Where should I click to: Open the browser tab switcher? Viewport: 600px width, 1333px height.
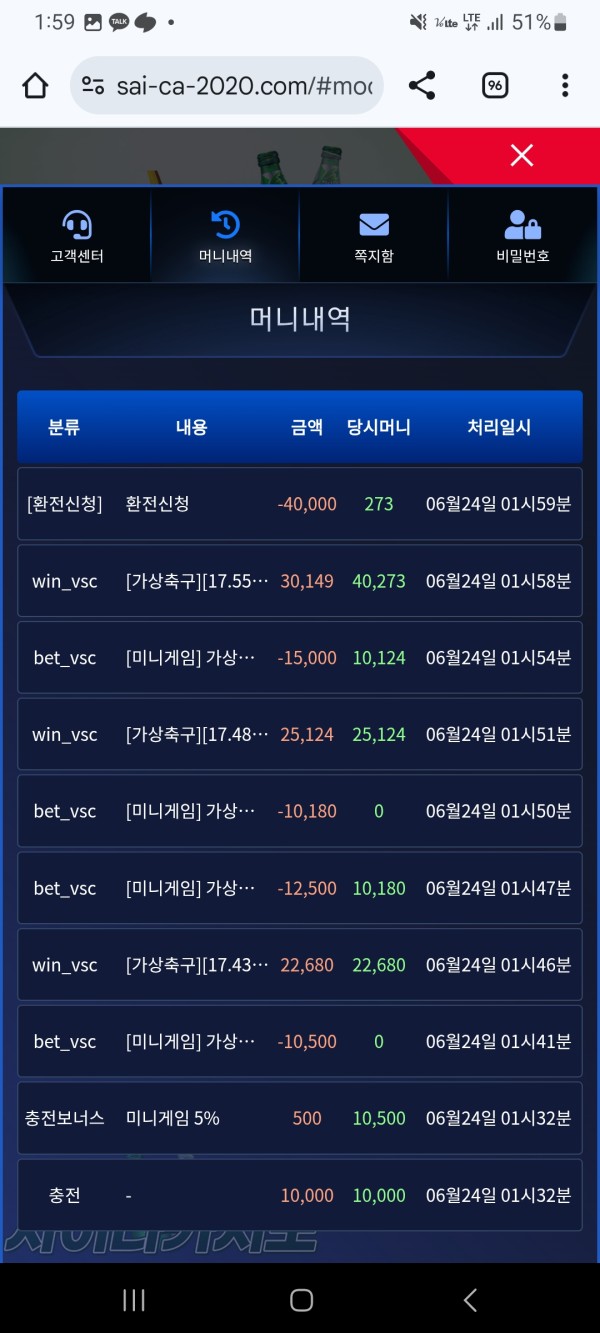(495, 86)
